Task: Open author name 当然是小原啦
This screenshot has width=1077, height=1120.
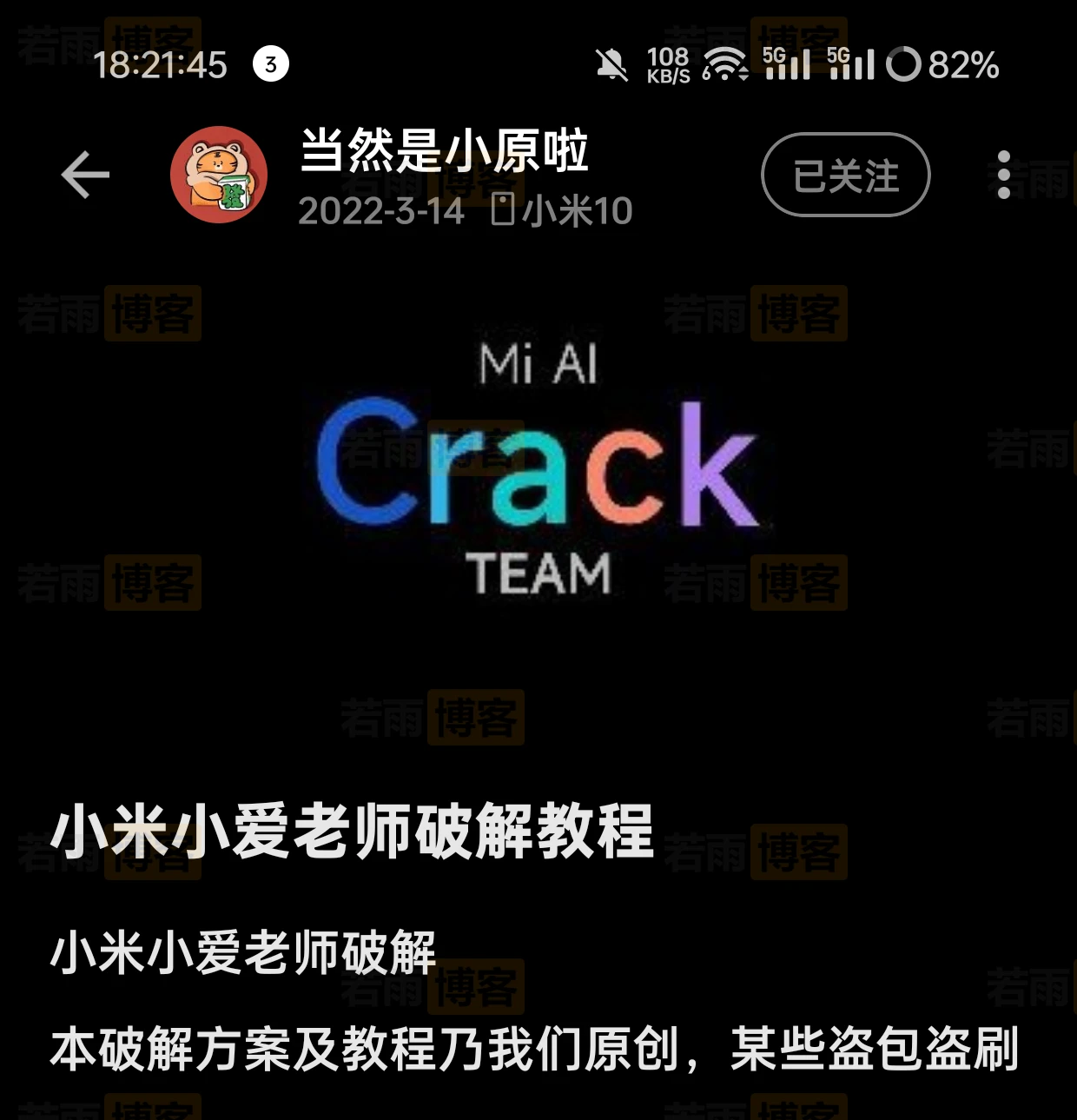Action: coord(444,150)
